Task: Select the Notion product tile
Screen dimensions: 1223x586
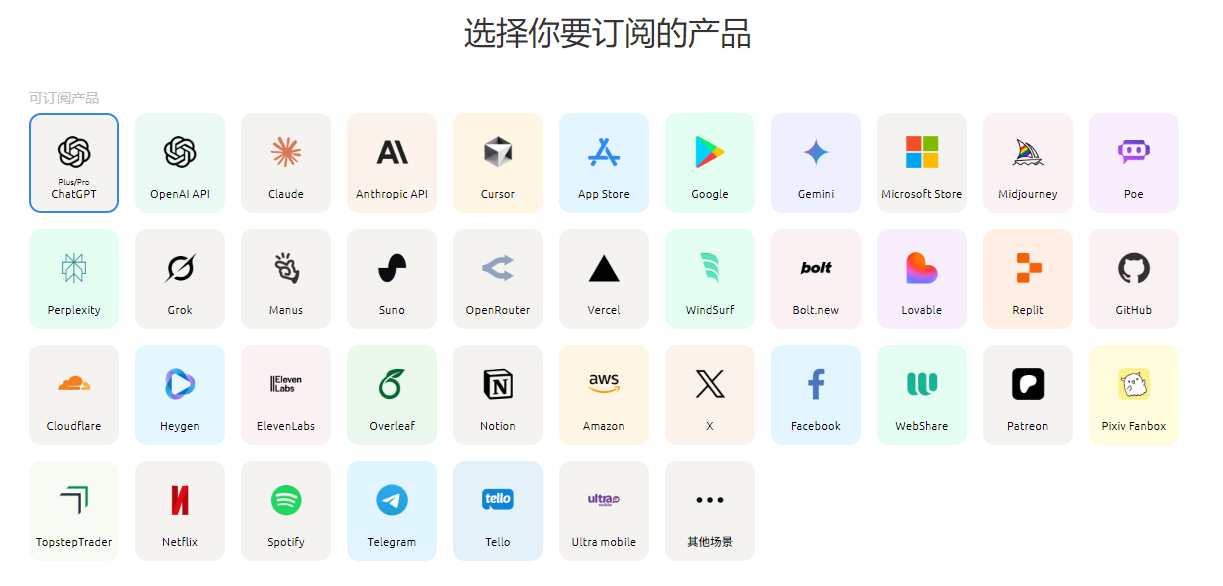Action: tap(498, 395)
